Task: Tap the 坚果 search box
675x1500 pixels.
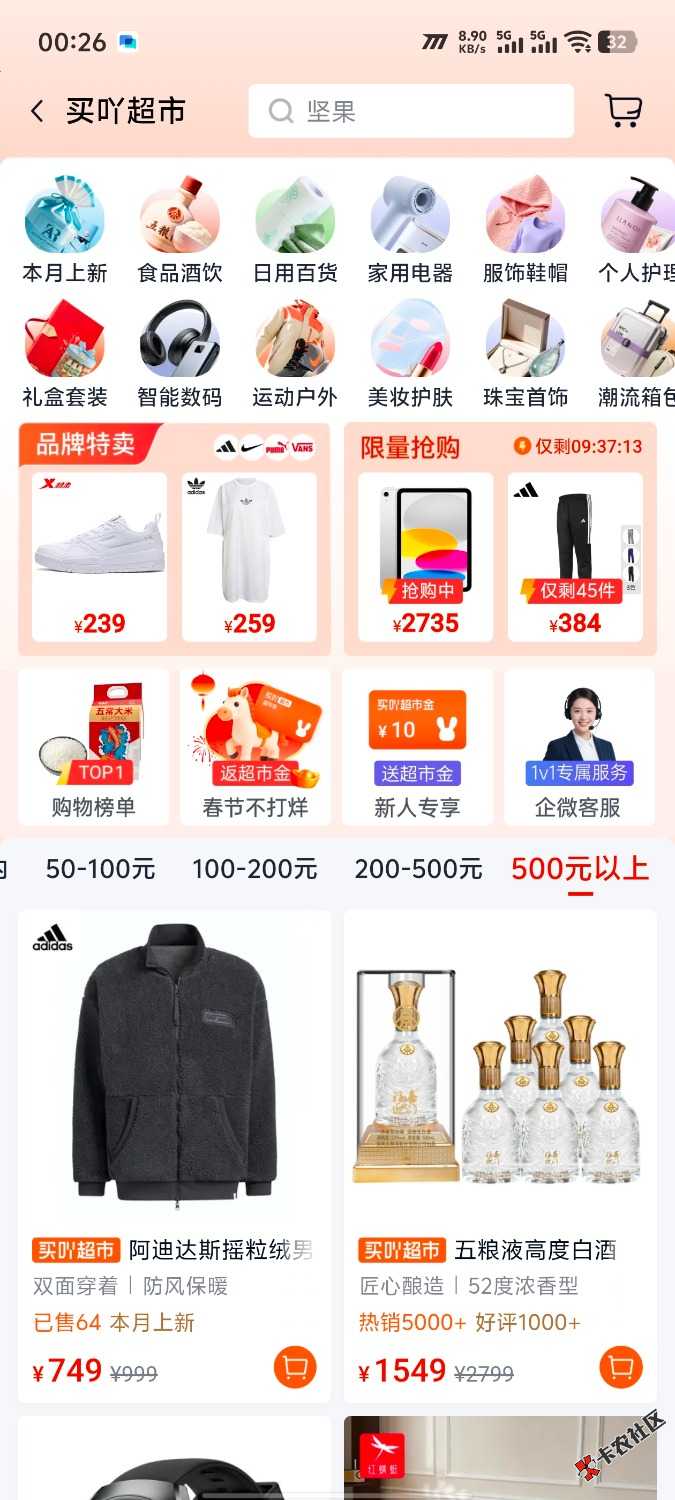Action: tap(411, 111)
